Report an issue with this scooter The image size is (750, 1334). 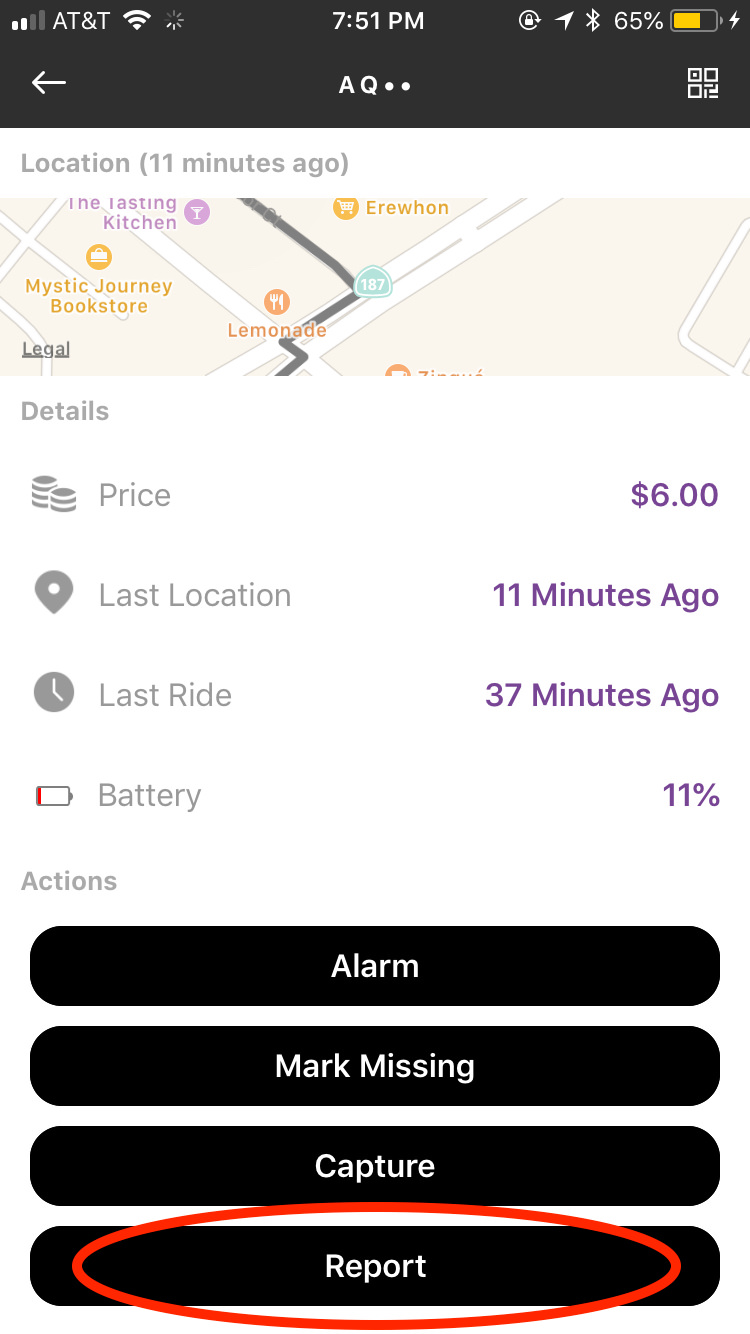375,1266
